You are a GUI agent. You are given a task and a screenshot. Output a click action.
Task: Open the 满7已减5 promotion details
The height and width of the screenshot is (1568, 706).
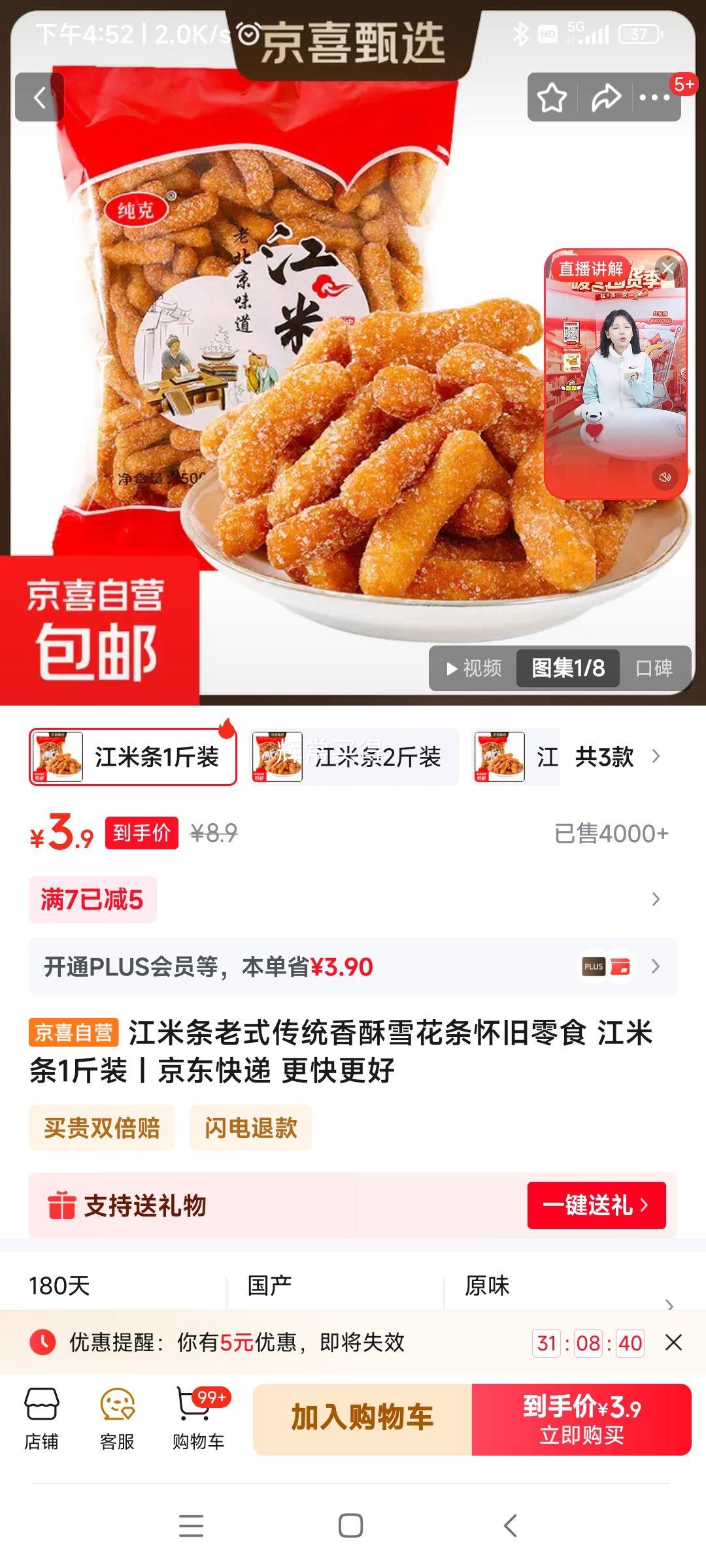coord(92,900)
